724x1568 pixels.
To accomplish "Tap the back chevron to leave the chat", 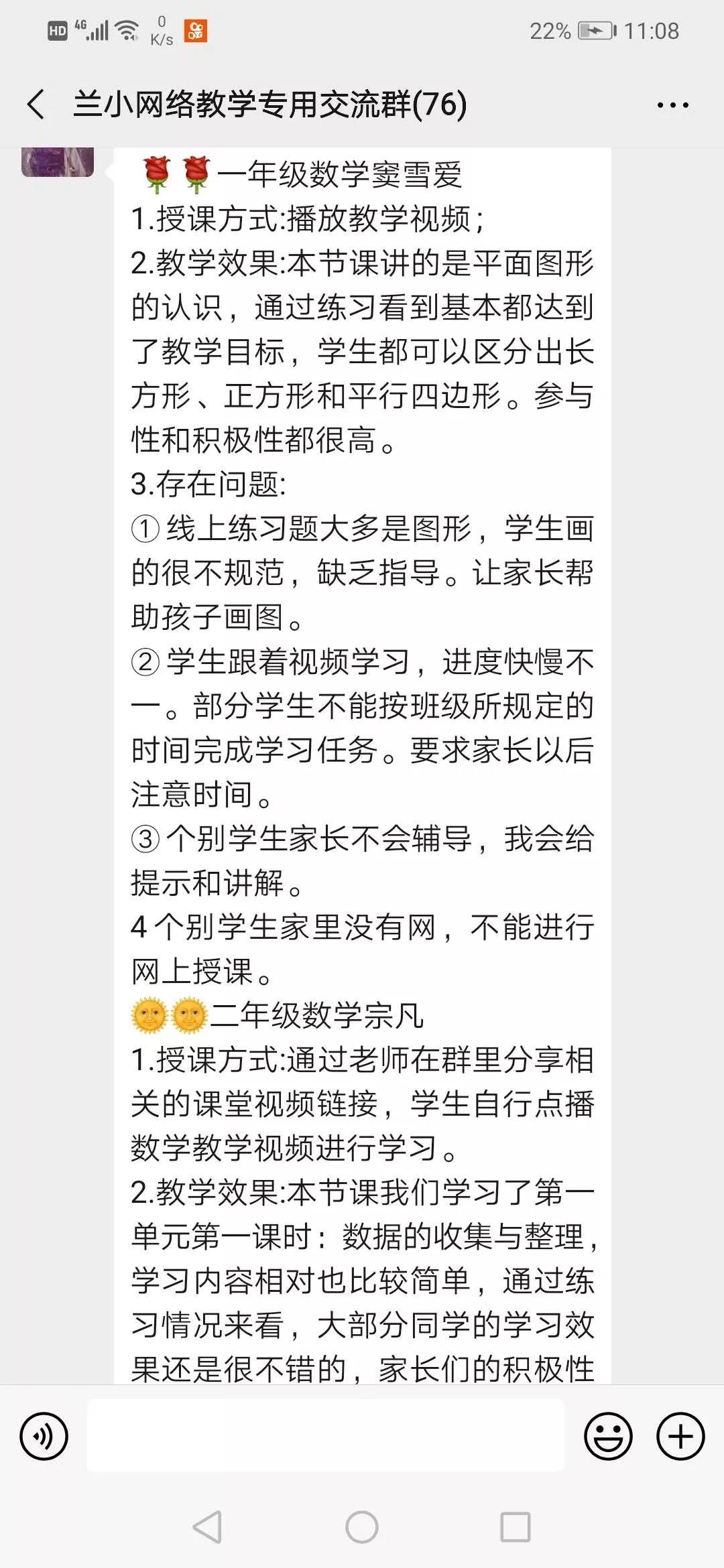I will tap(37, 104).
